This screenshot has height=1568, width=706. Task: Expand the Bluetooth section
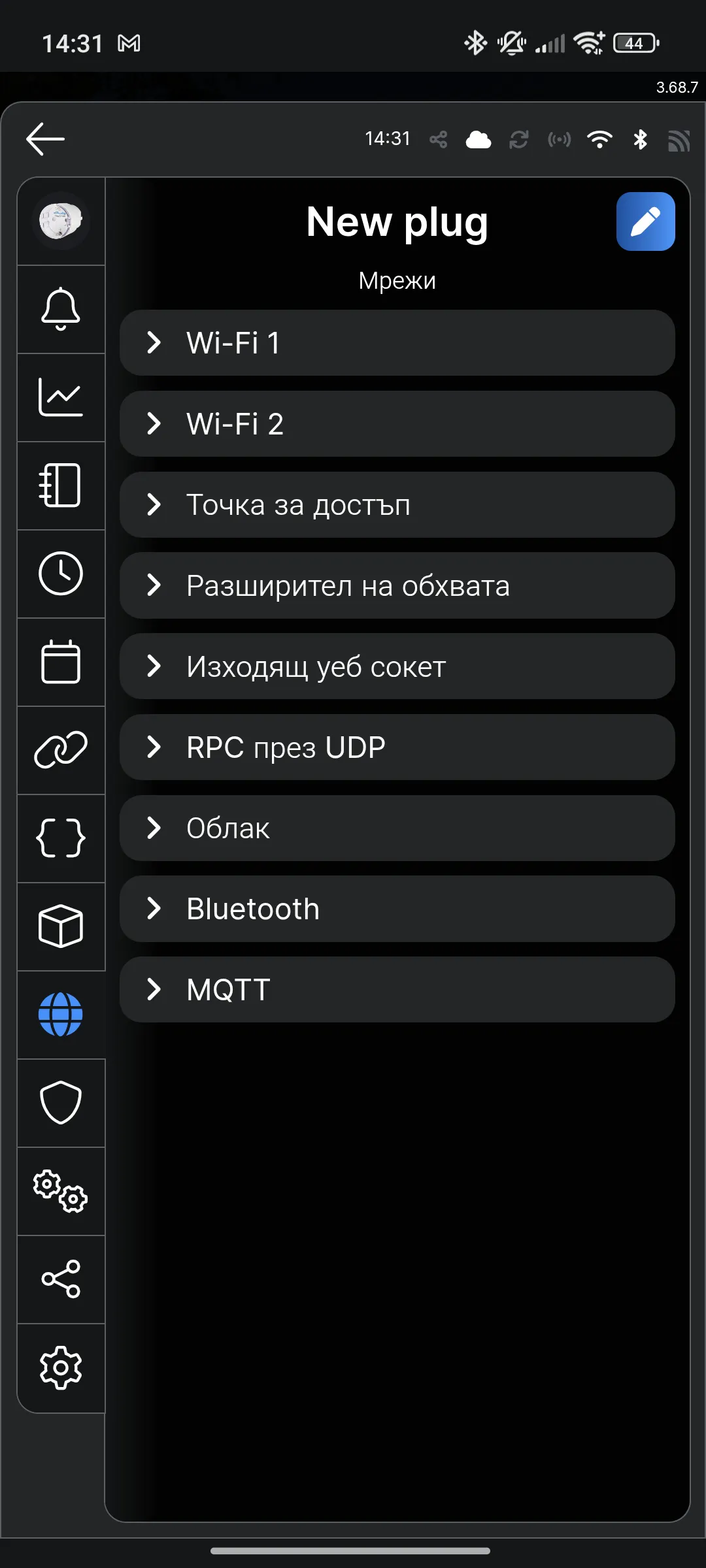coord(397,909)
